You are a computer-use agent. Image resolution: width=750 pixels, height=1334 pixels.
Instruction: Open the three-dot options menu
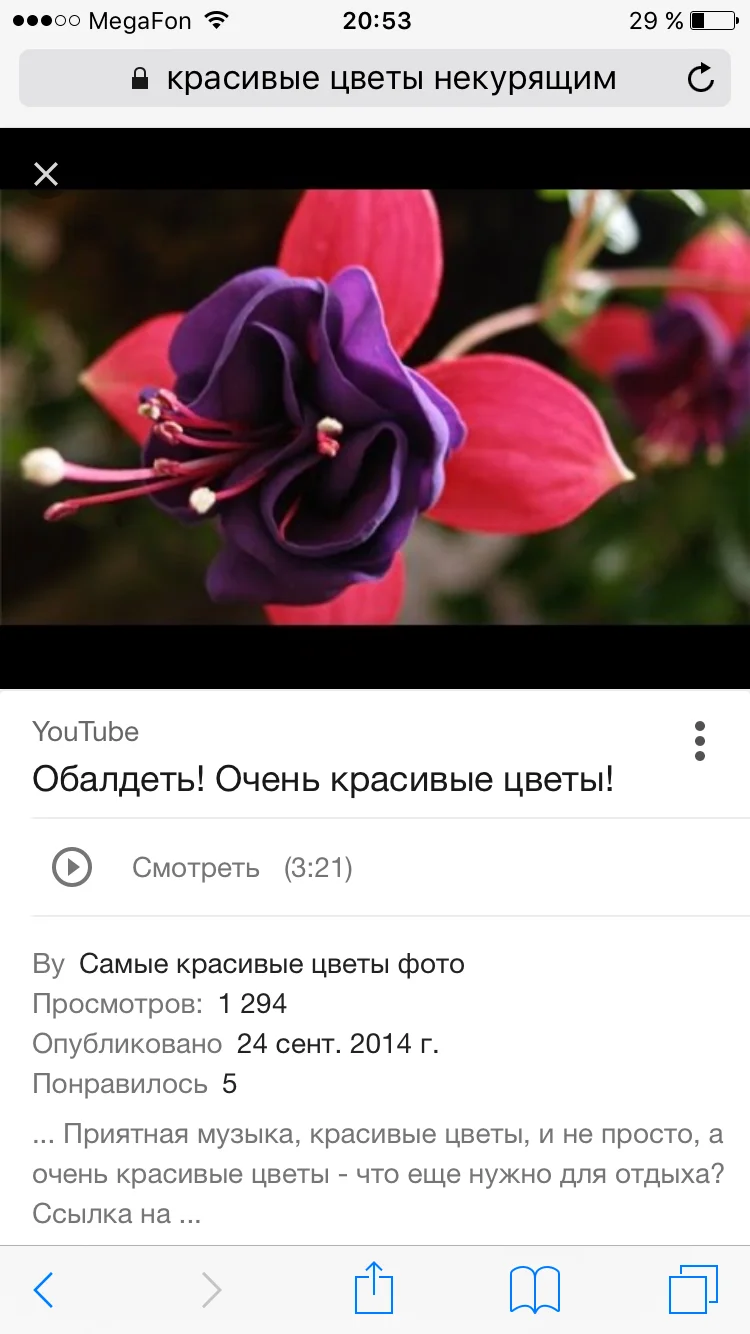[700, 740]
